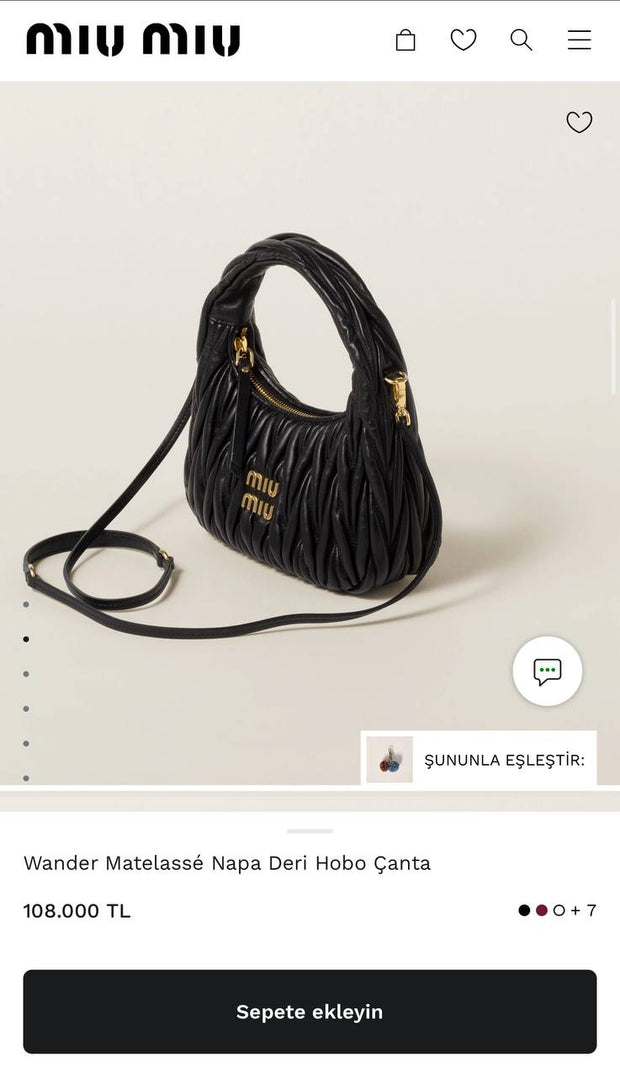Expand the product details sheet handle
This screenshot has width=620, height=1077.
[310, 831]
